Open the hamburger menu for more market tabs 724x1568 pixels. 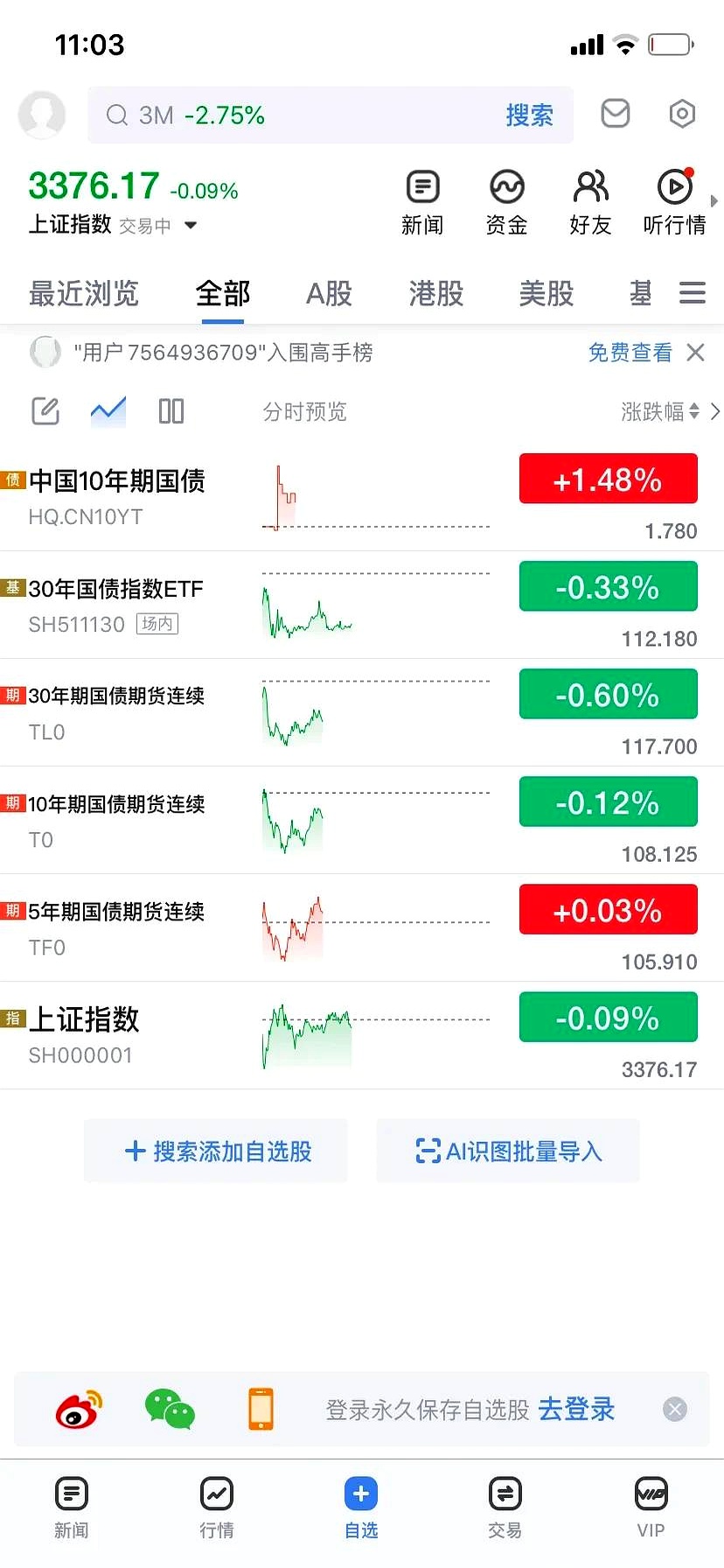click(692, 293)
